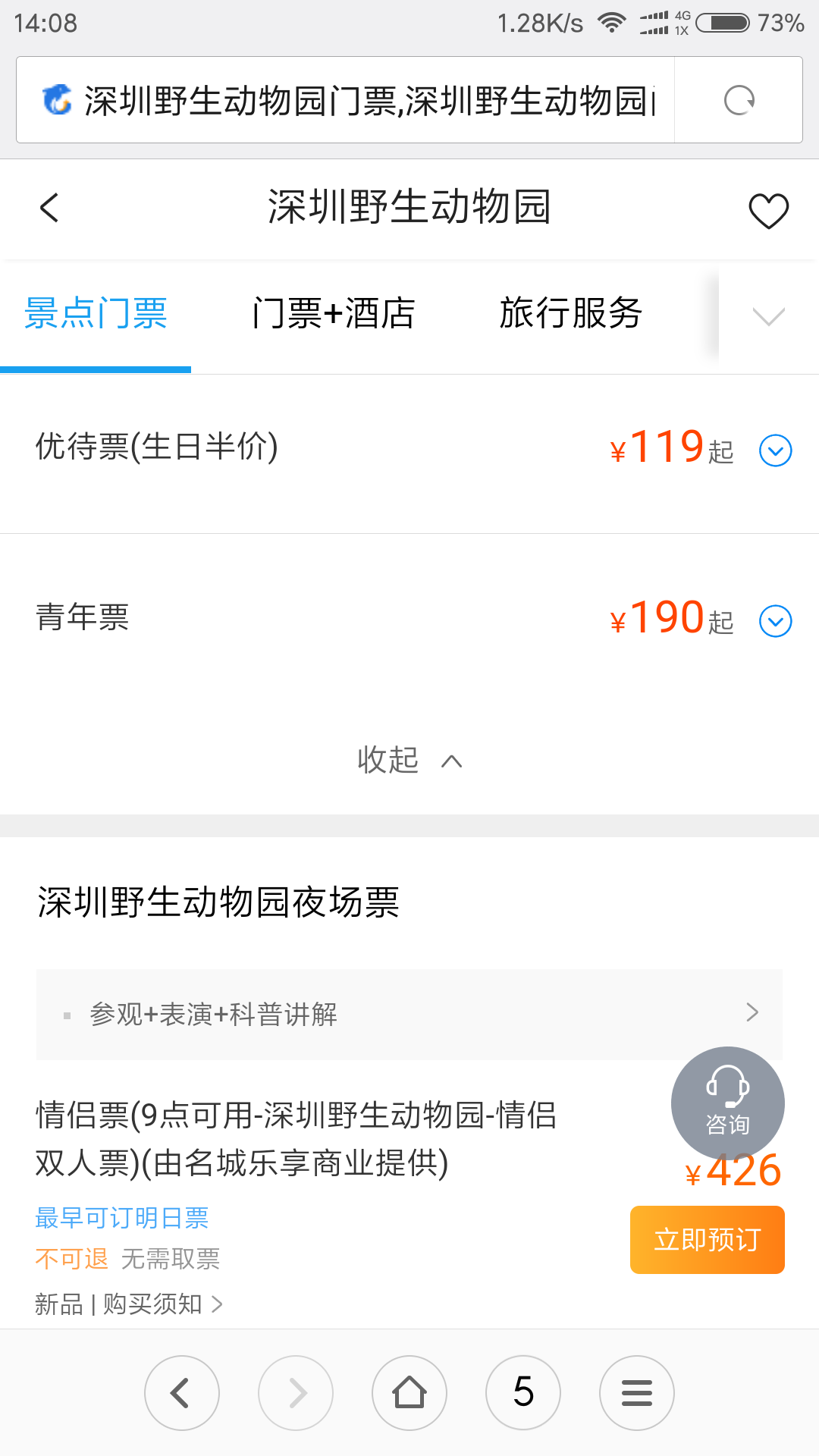This screenshot has height=1456, width=819.
Task: Switch to 旅行服务 tab
Action: (x=571, y=313)
